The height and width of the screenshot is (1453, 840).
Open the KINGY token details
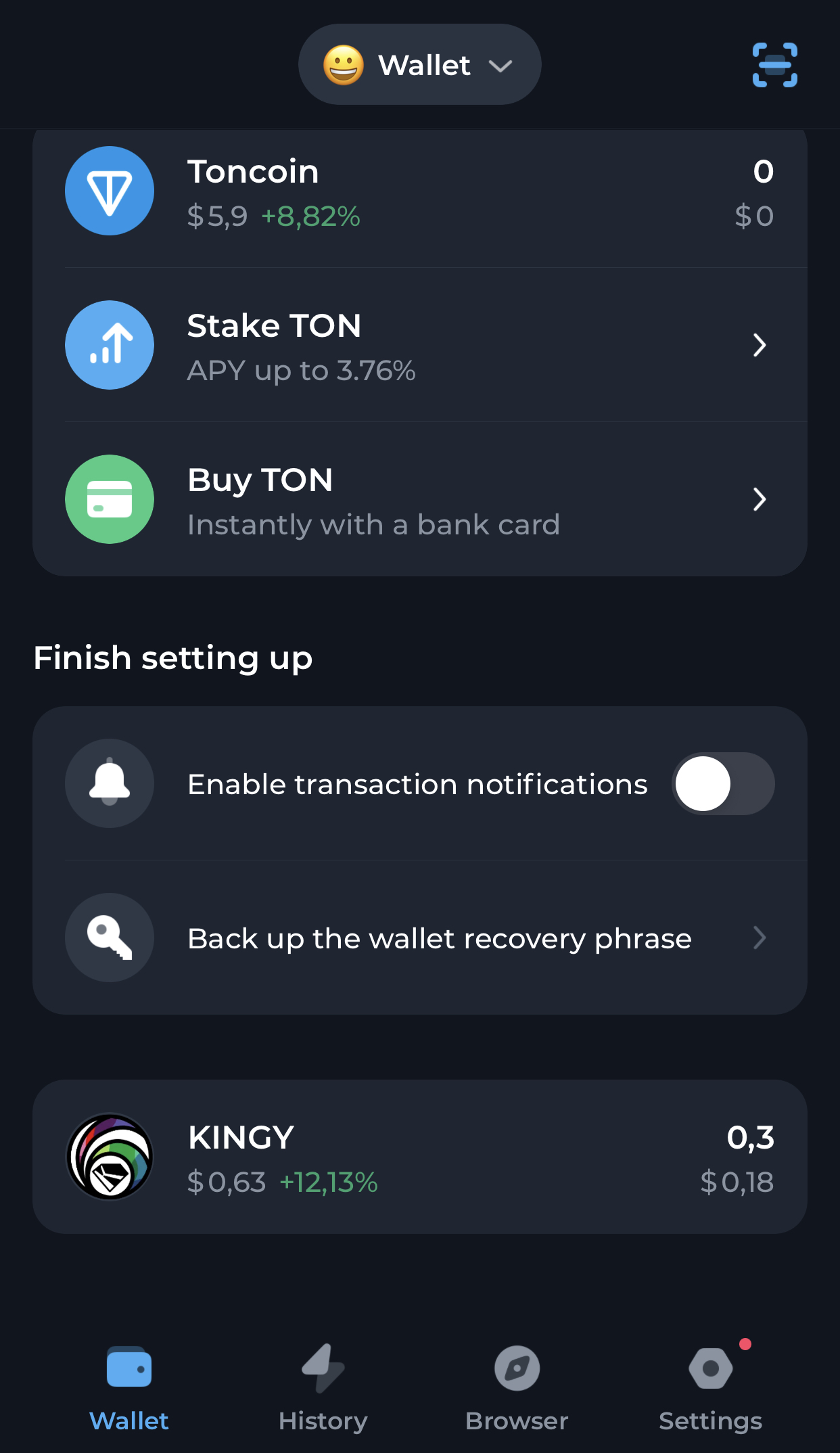419,1157
